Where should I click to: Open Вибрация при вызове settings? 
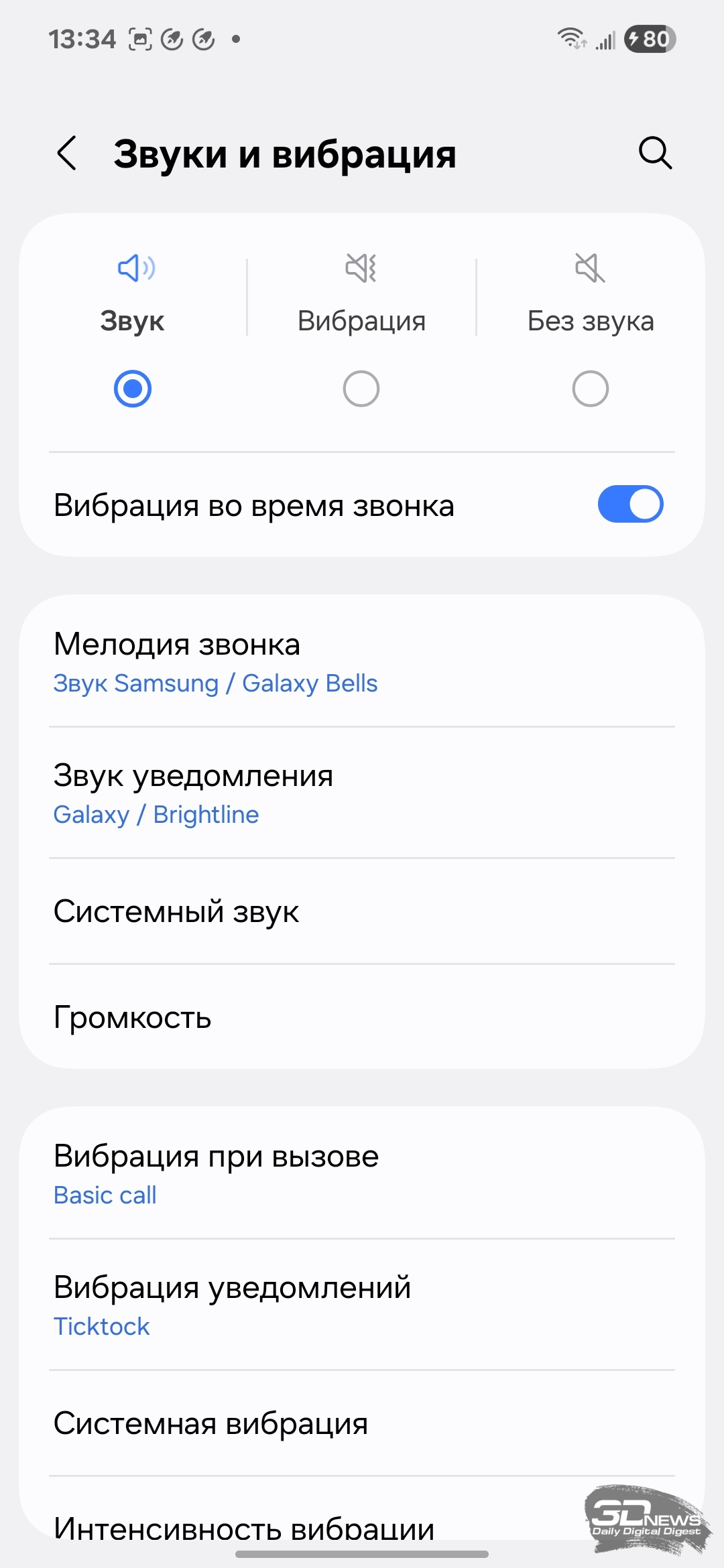pos(362,1173)
